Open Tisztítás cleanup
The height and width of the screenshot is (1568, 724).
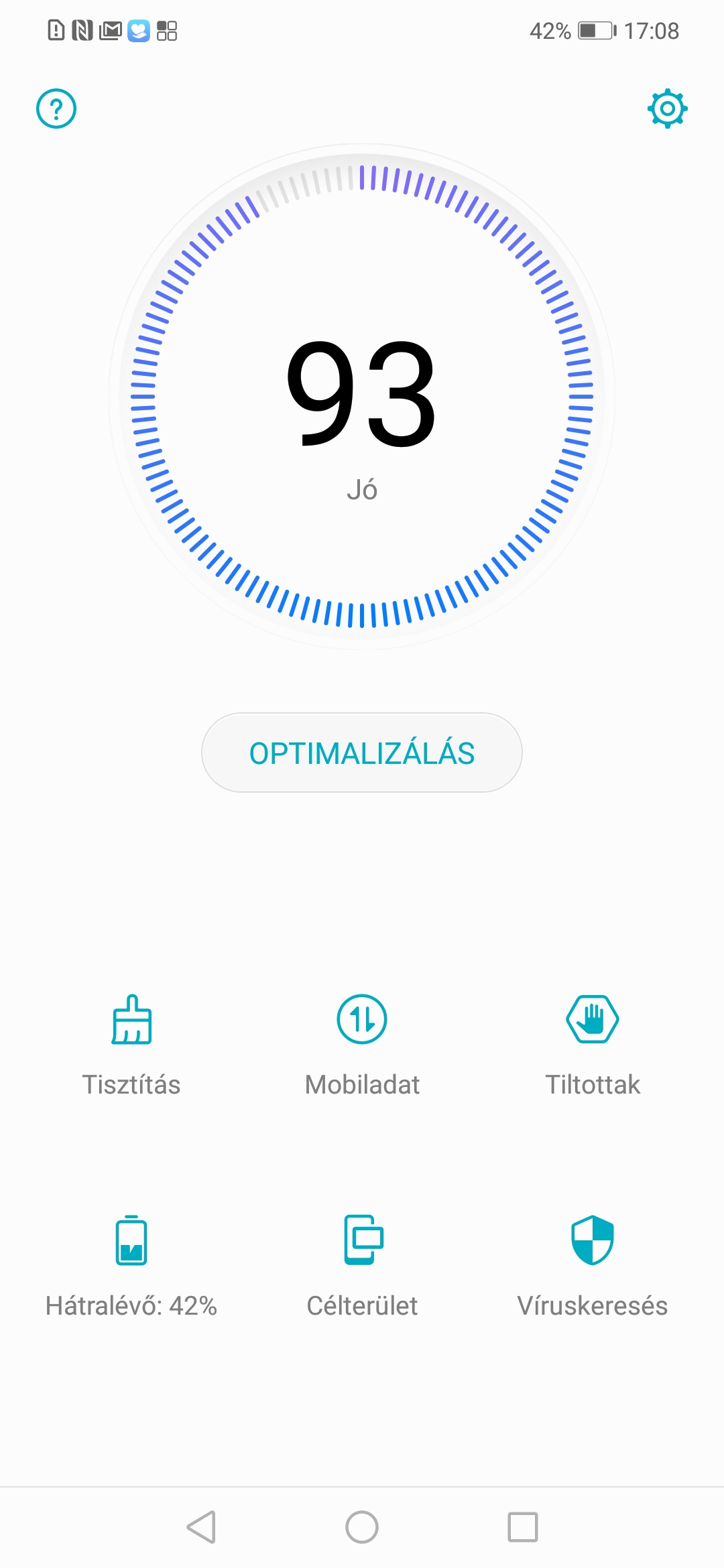coord(131,1045)
